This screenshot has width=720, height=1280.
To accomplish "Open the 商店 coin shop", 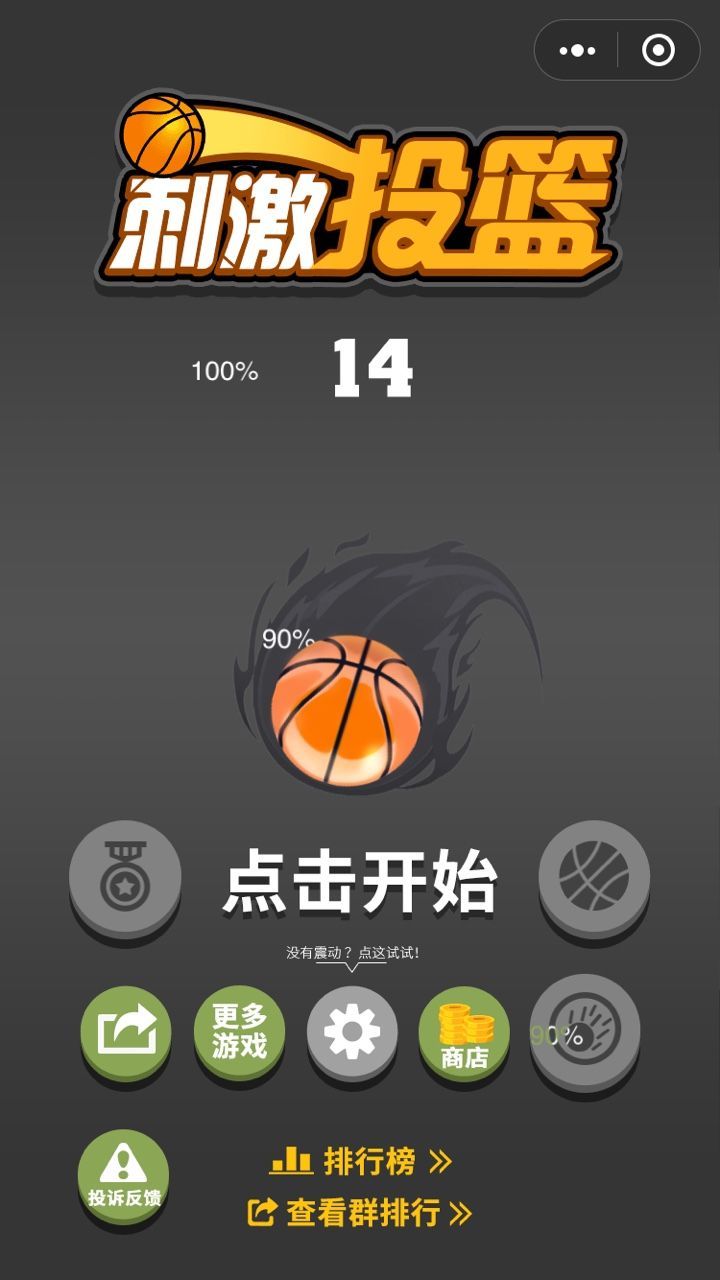I will (465, 1031).
